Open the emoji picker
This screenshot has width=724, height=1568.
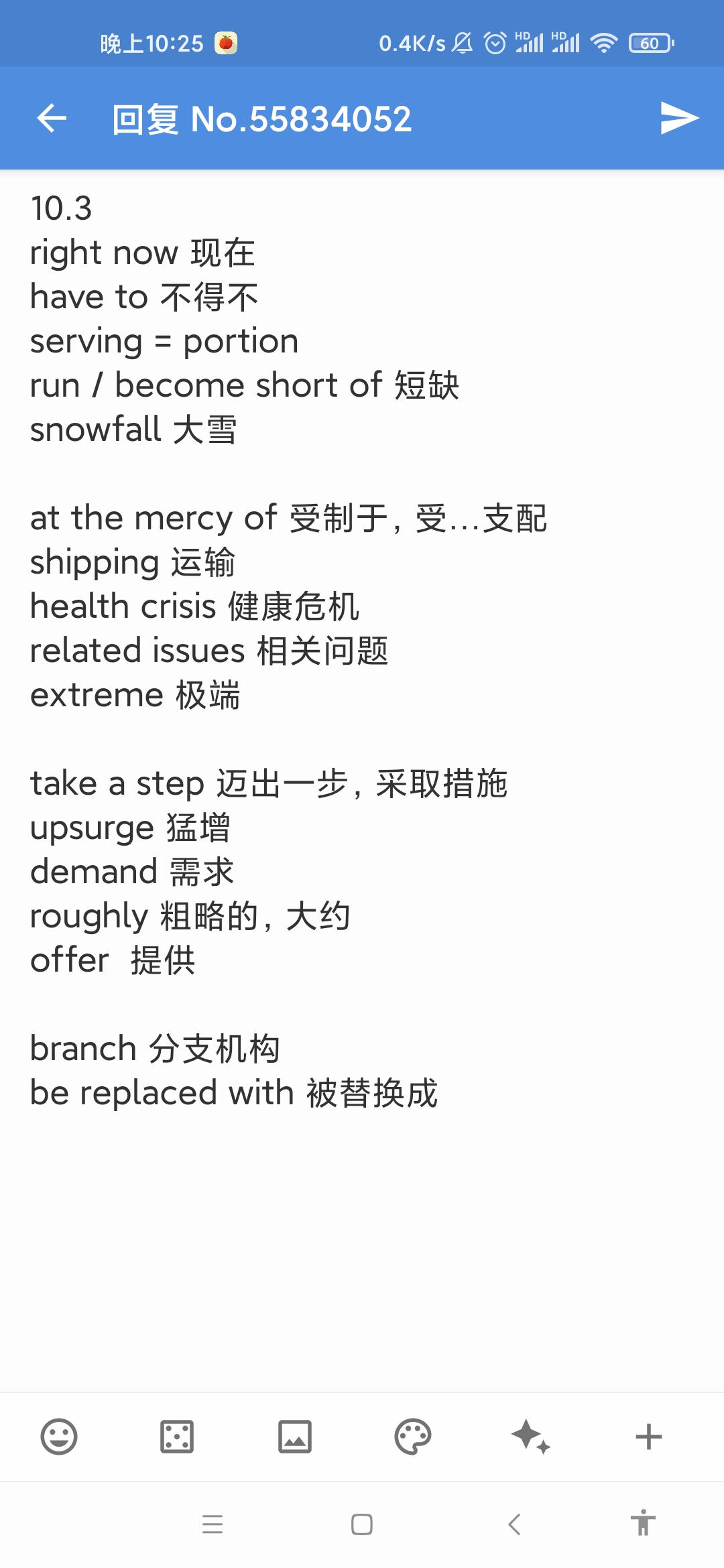59,1437
